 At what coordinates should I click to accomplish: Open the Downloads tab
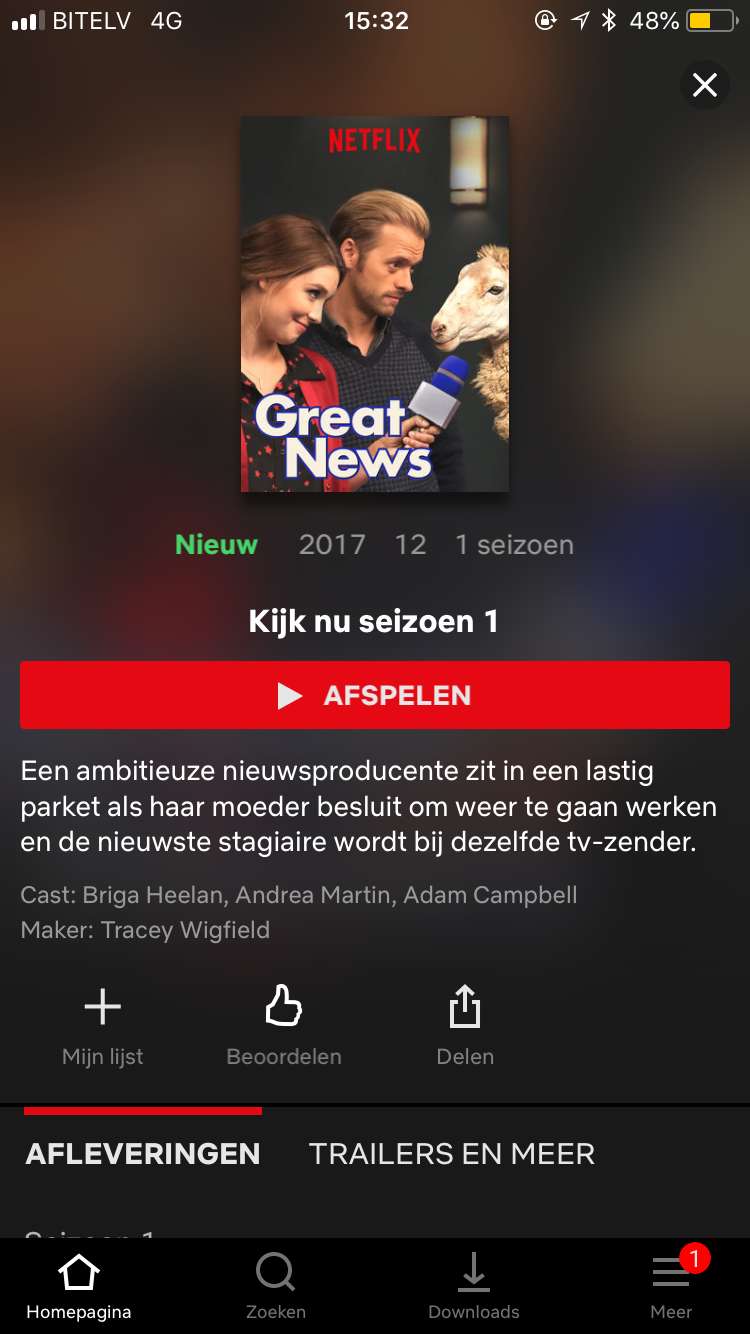[474, 1287]
